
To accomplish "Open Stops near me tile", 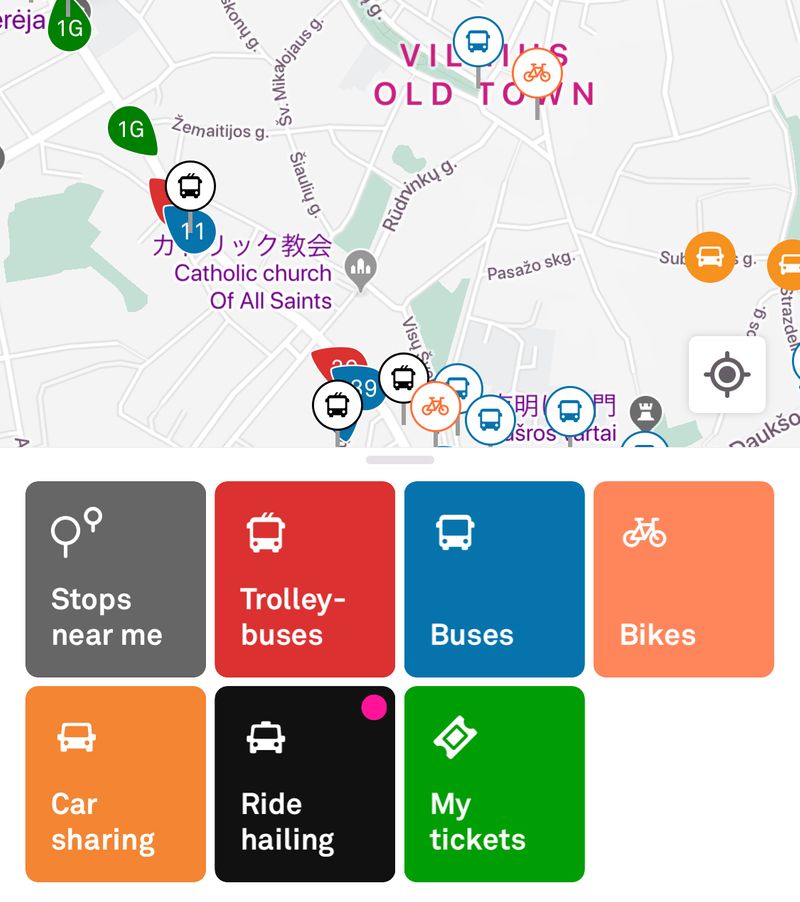I will (x=115, y=579).
